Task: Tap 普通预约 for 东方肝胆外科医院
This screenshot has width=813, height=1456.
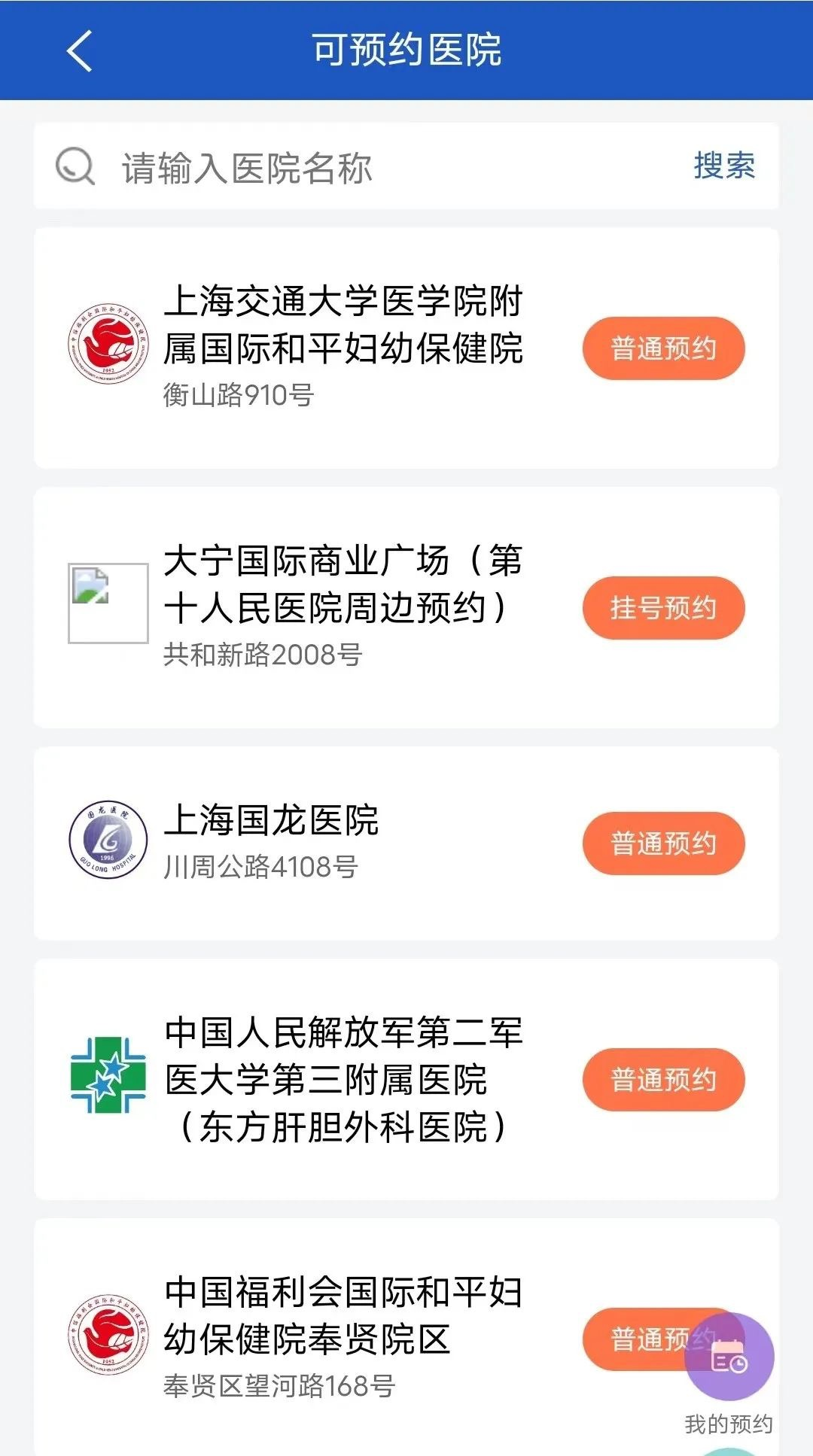Action: tap(663, 1080)
